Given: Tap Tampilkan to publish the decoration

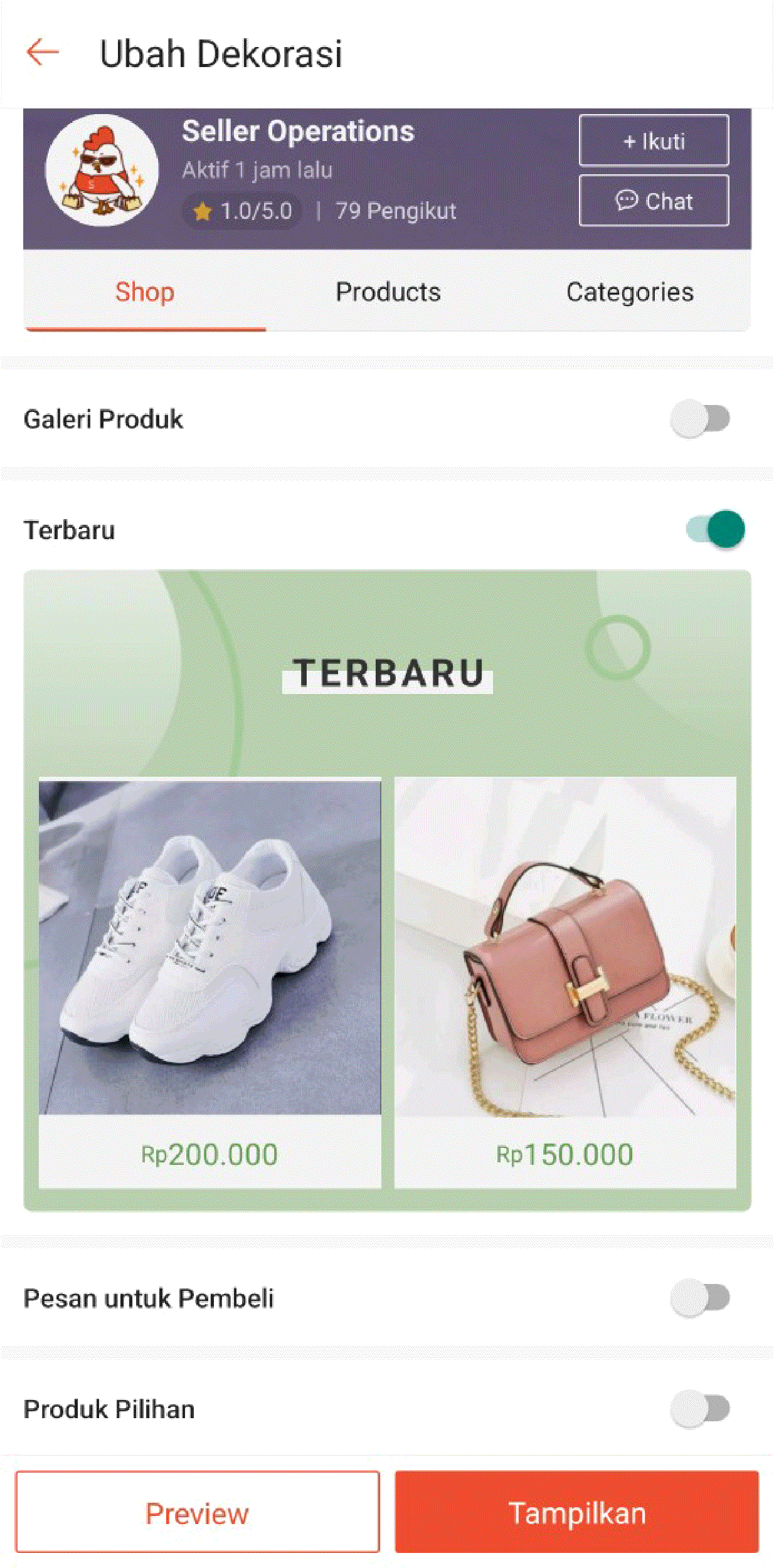Looking at the screenshot, I should pyautogui.click(x=576, y=1513).
